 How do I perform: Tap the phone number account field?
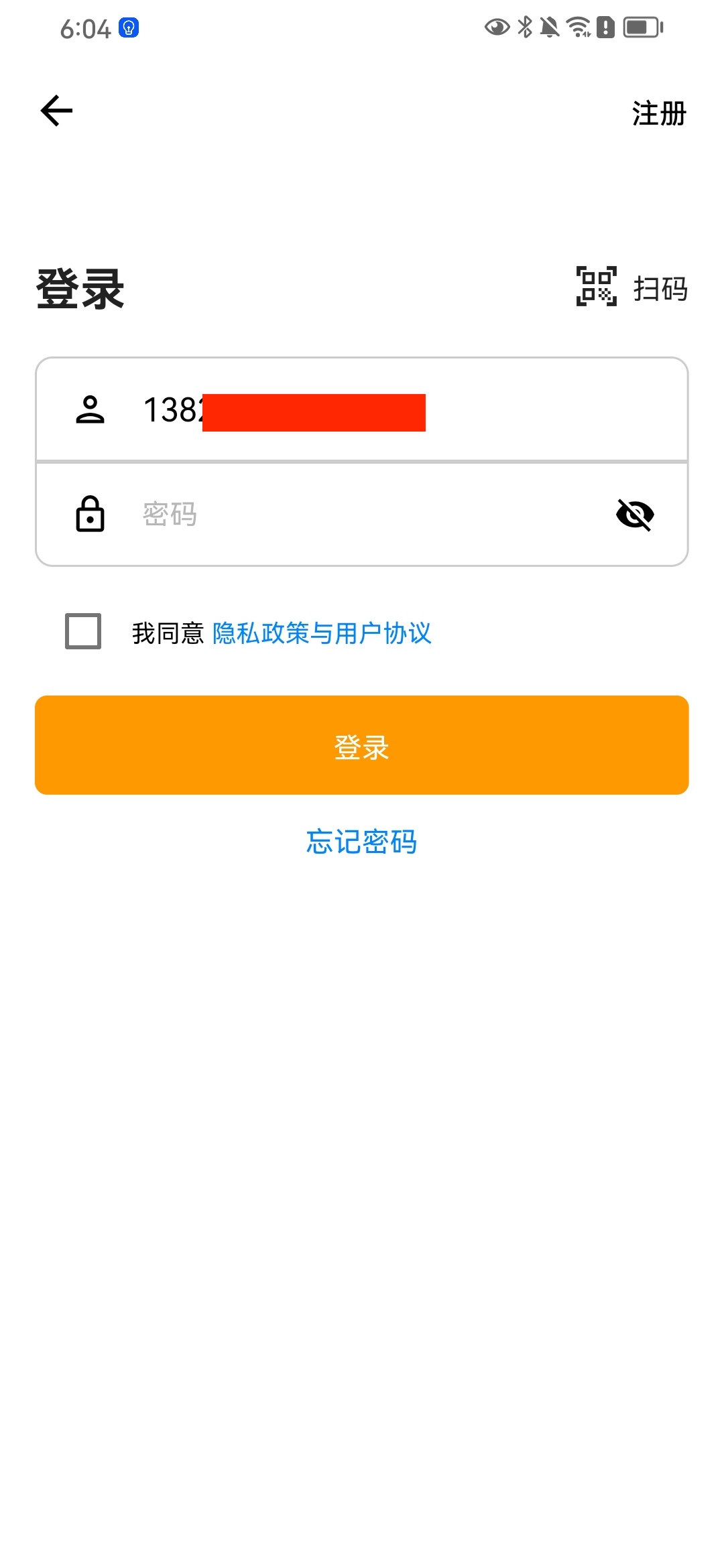[402, 410]
